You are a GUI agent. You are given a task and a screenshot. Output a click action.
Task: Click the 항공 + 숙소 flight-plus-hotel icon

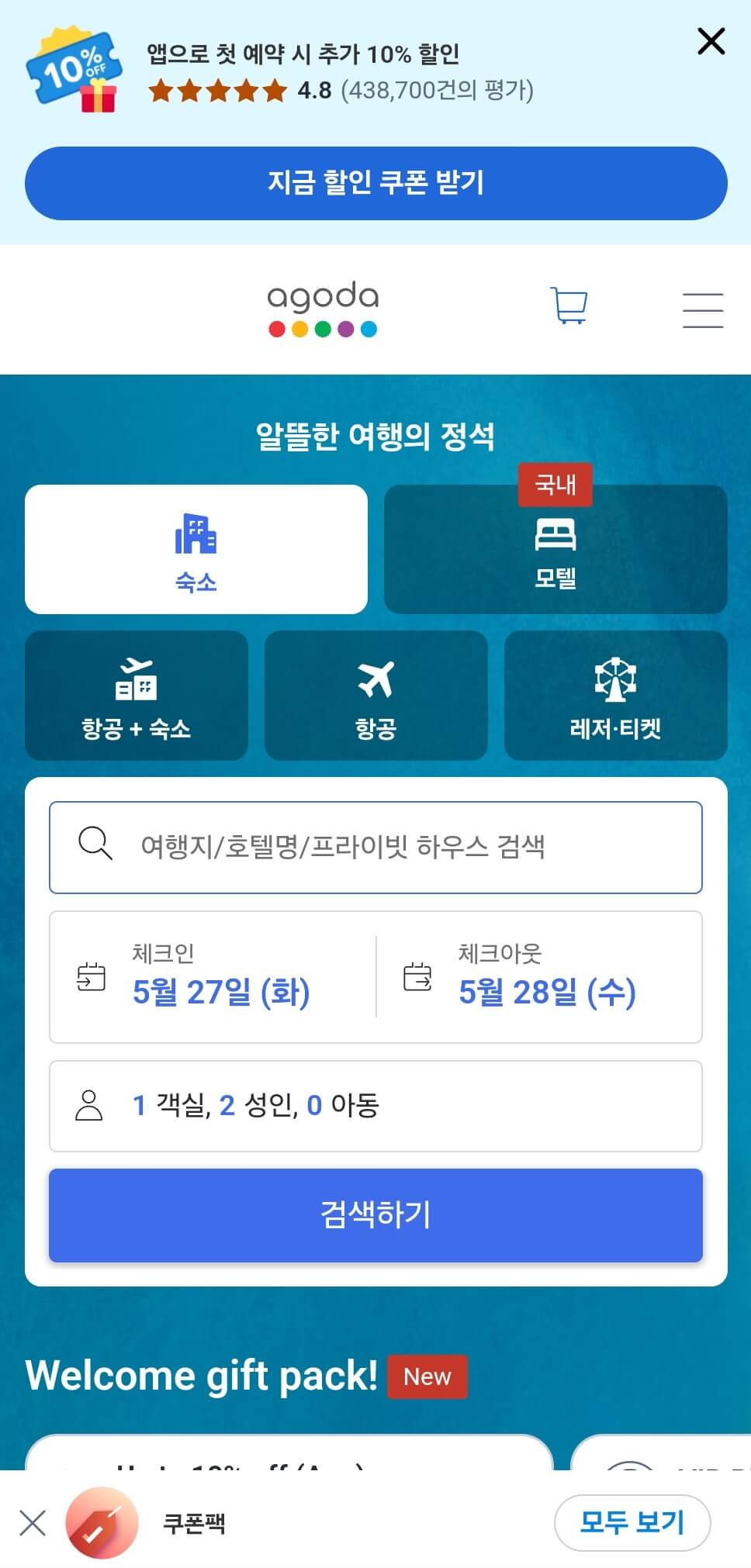pyautogui.click(x=137, y=682)
